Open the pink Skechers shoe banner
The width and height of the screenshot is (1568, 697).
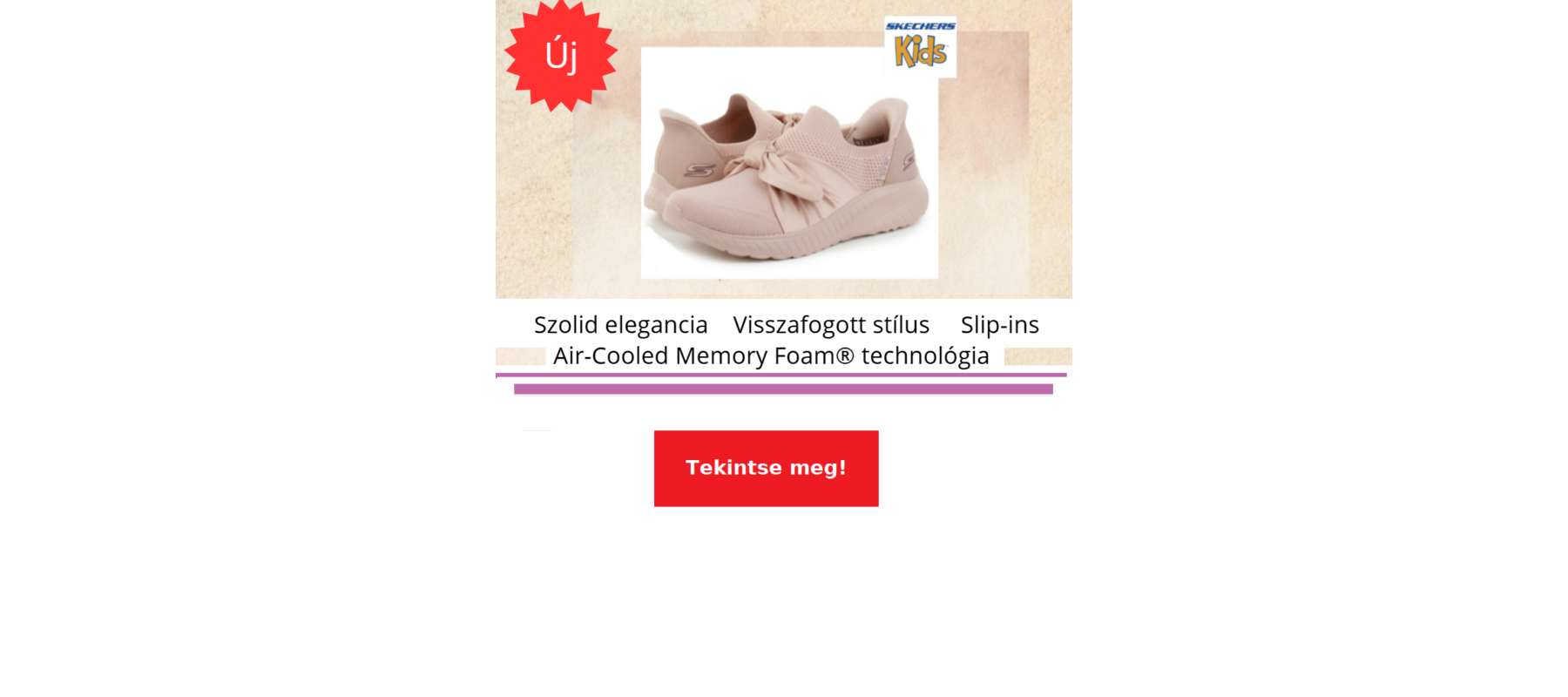[x=783, y=166]
